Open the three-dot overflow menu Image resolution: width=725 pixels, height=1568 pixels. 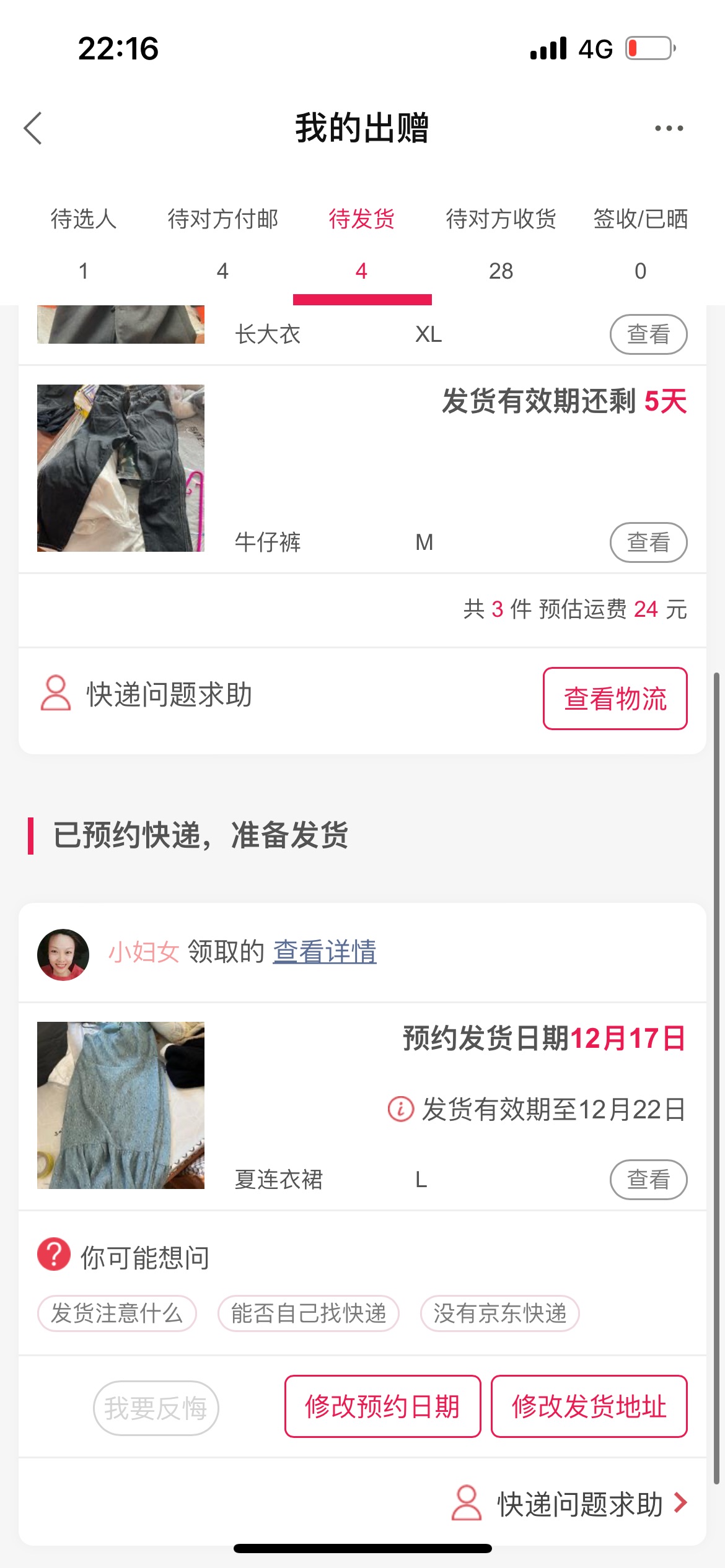[x=669, y=128]
